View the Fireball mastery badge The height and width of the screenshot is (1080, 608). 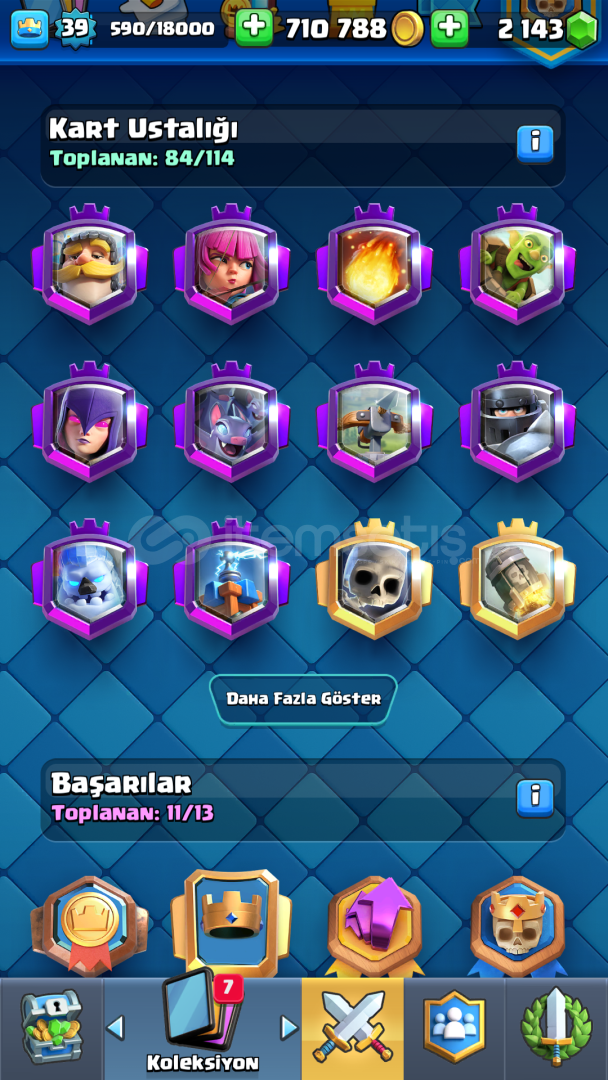(375, 264)
